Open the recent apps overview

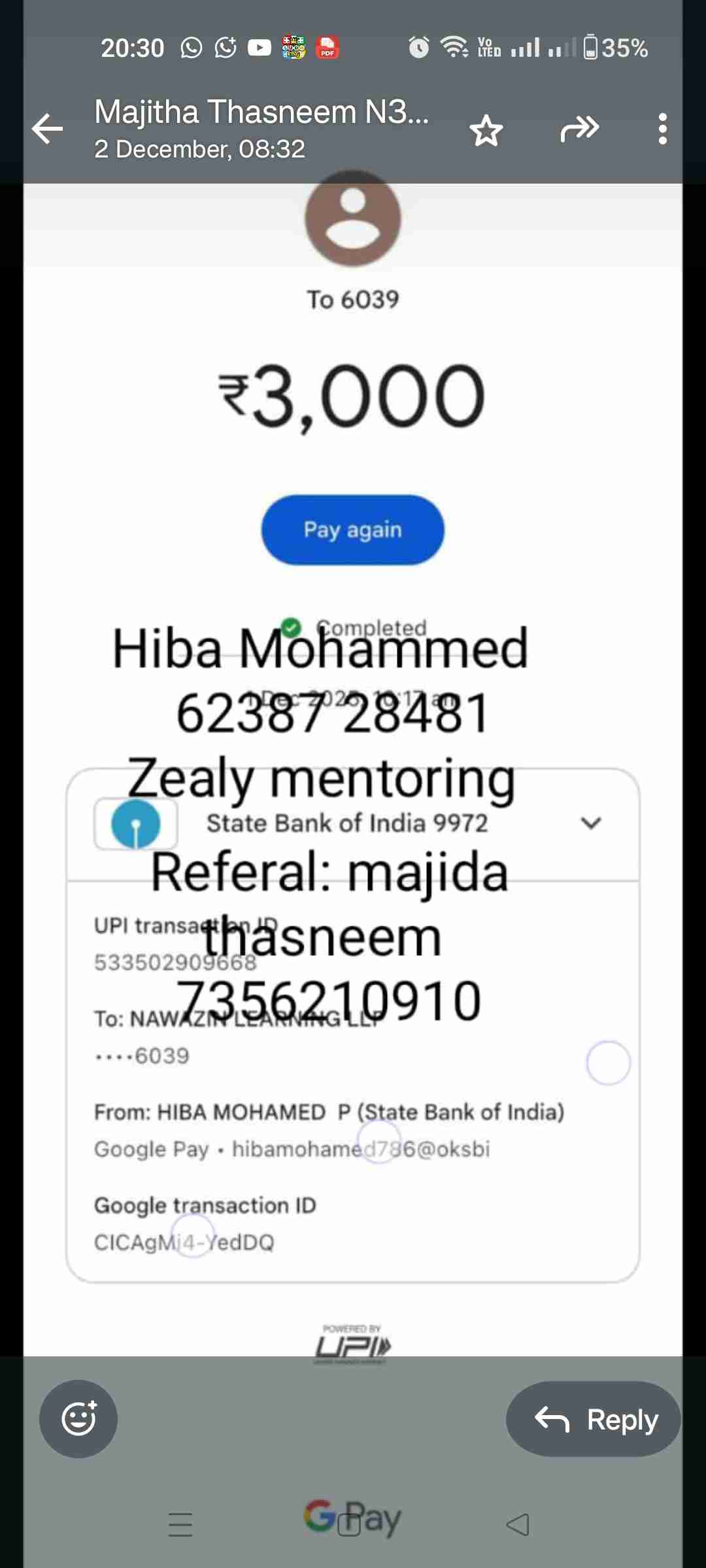pos(180,1524)
